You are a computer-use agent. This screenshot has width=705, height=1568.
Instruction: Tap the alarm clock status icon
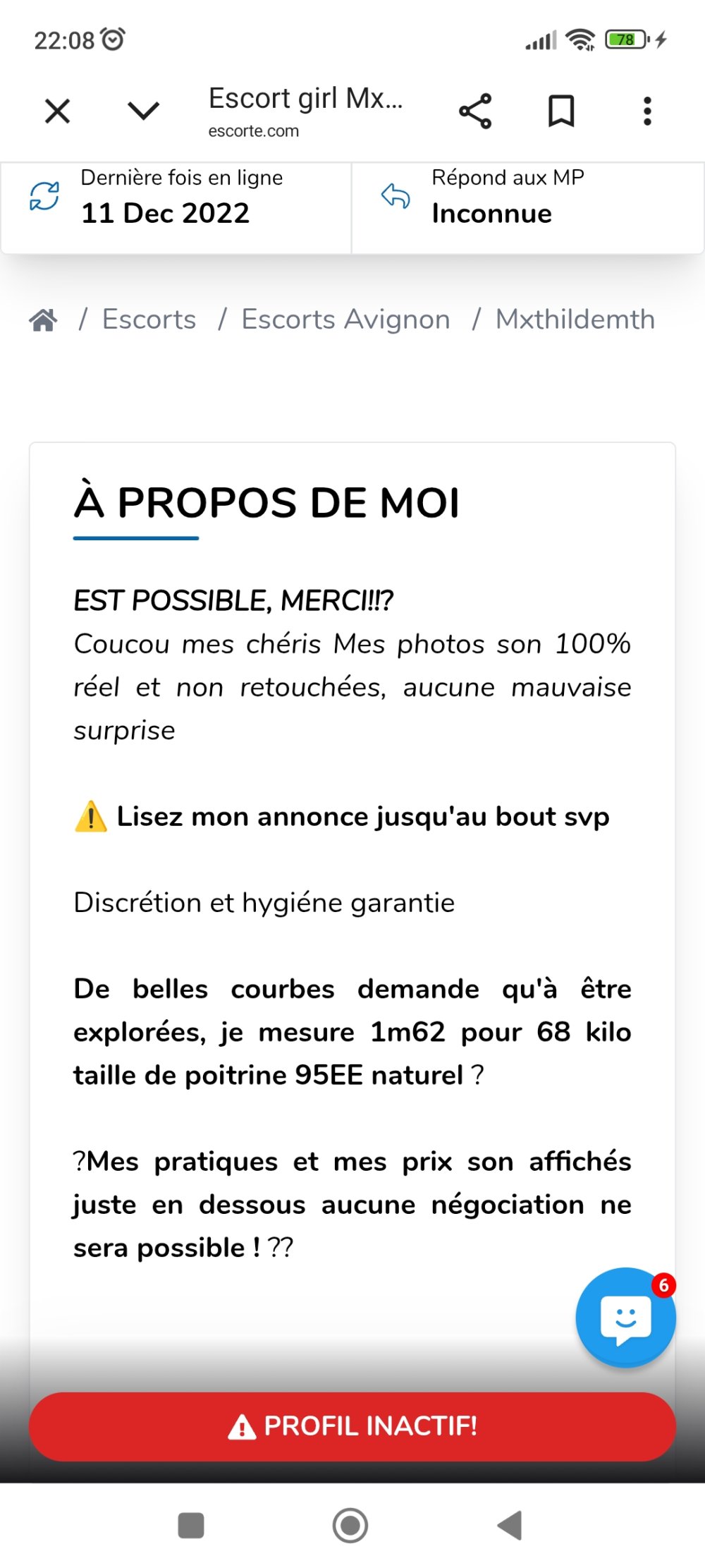click(113, 39)
